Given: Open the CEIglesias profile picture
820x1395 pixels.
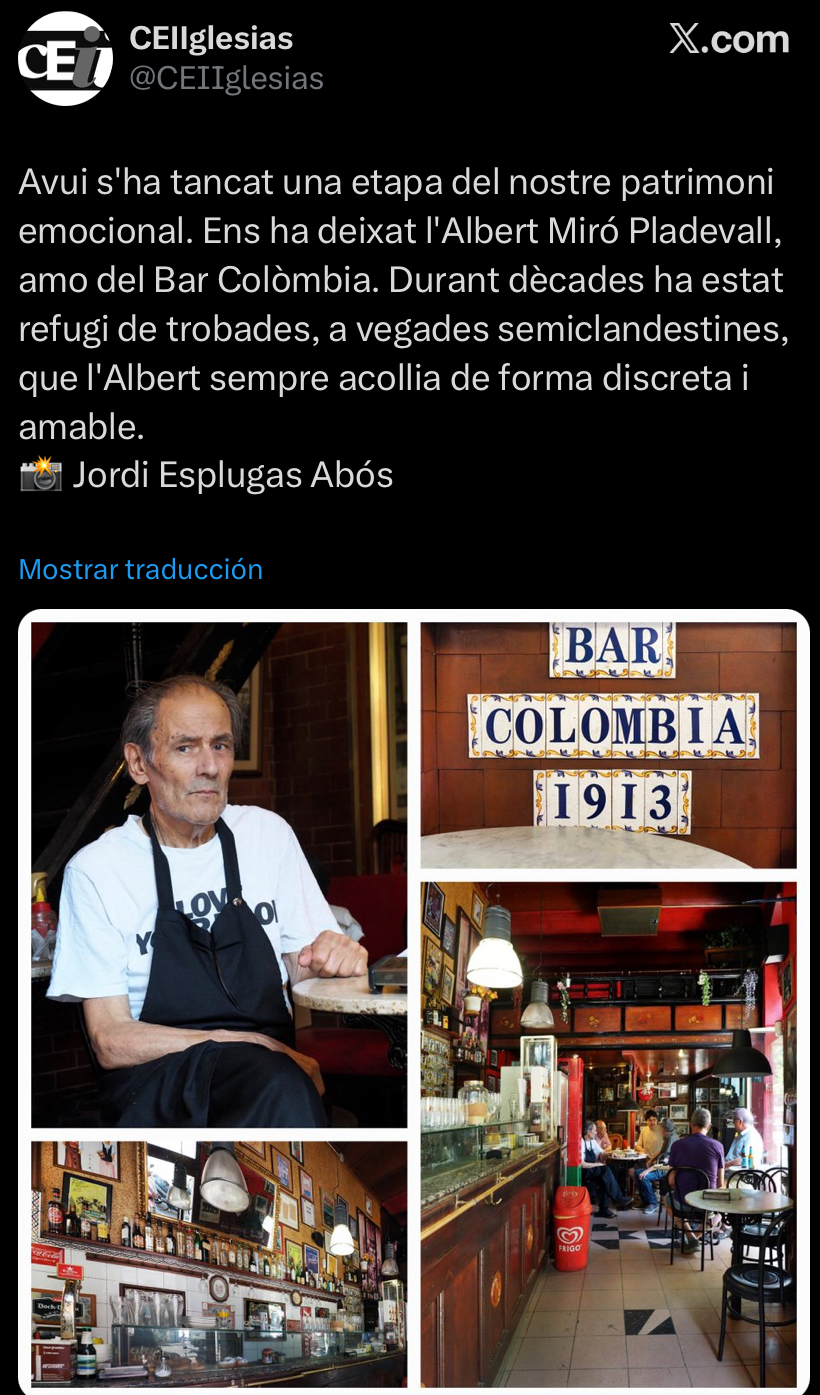Looking at the screenshot, I should pos(65,59).
